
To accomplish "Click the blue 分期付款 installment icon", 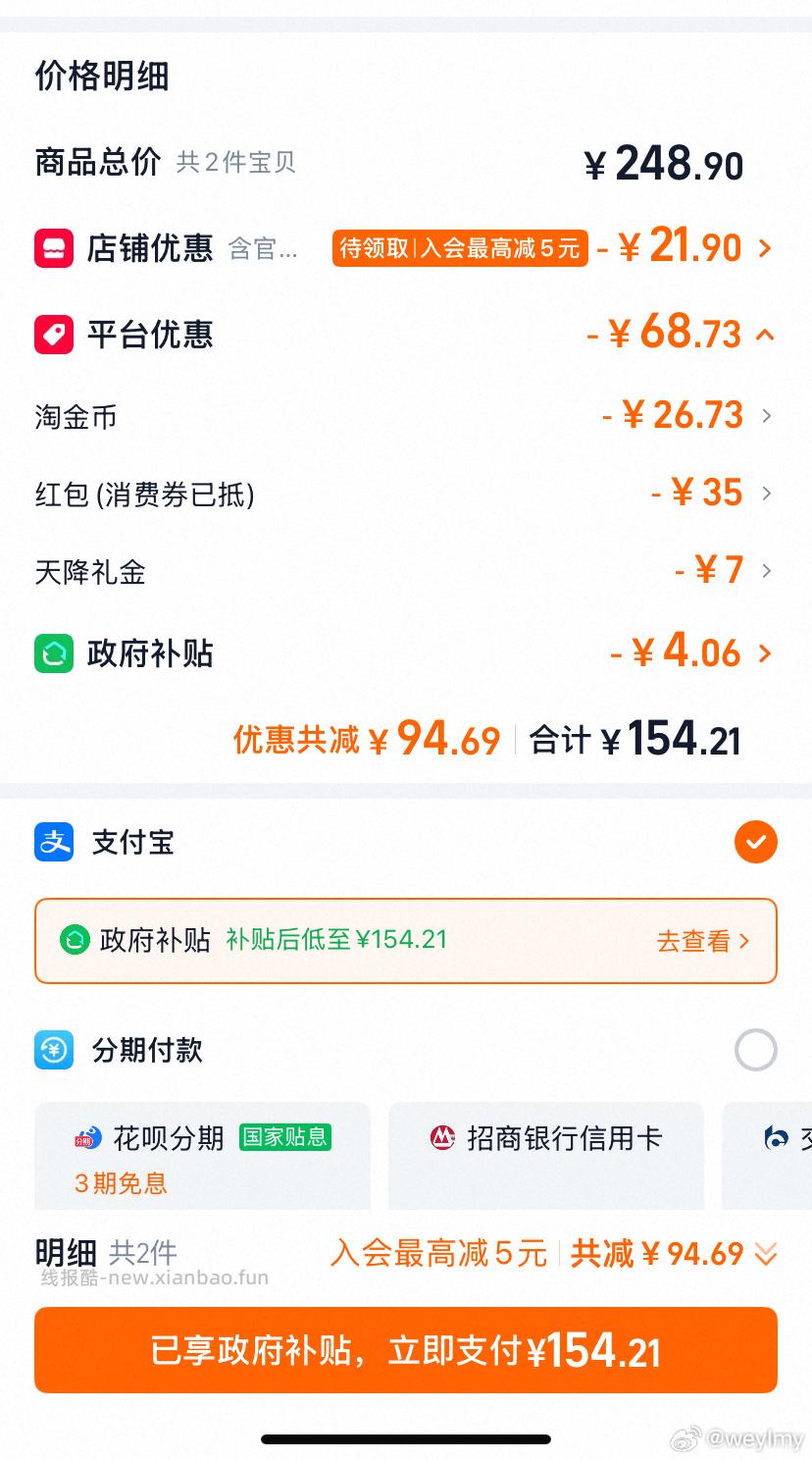I will pos(54,1050).
